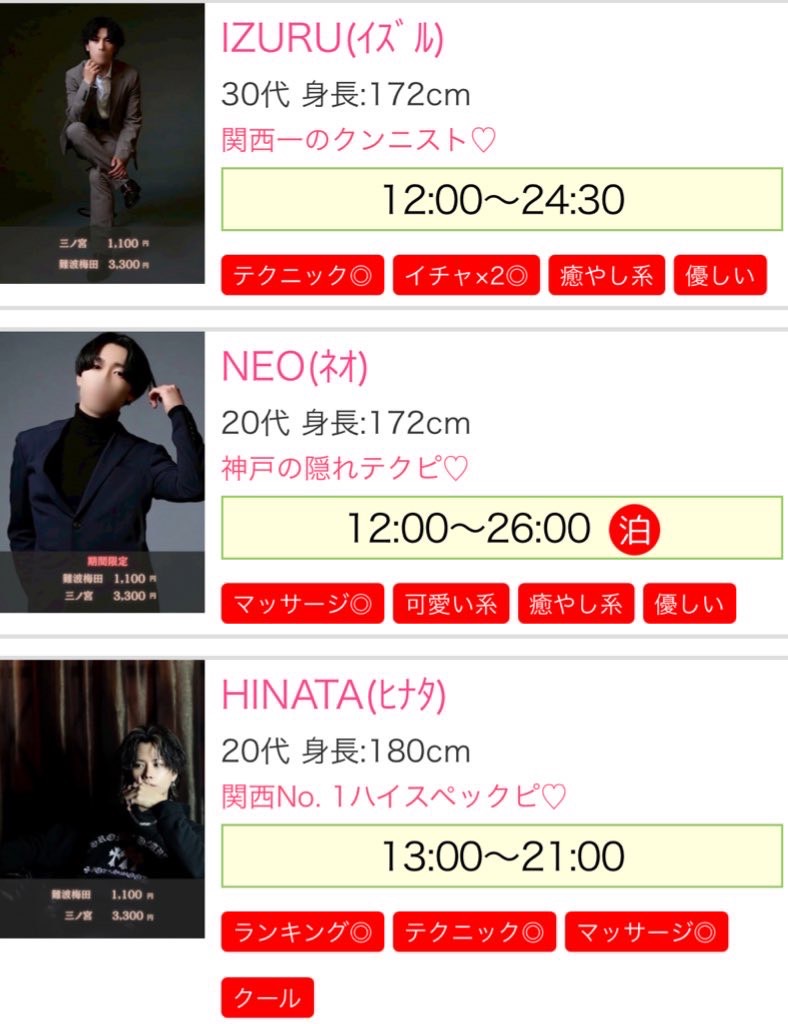
Task: Select the テクニック◎ tag under IZURU
Action: [x=302, y=275]
